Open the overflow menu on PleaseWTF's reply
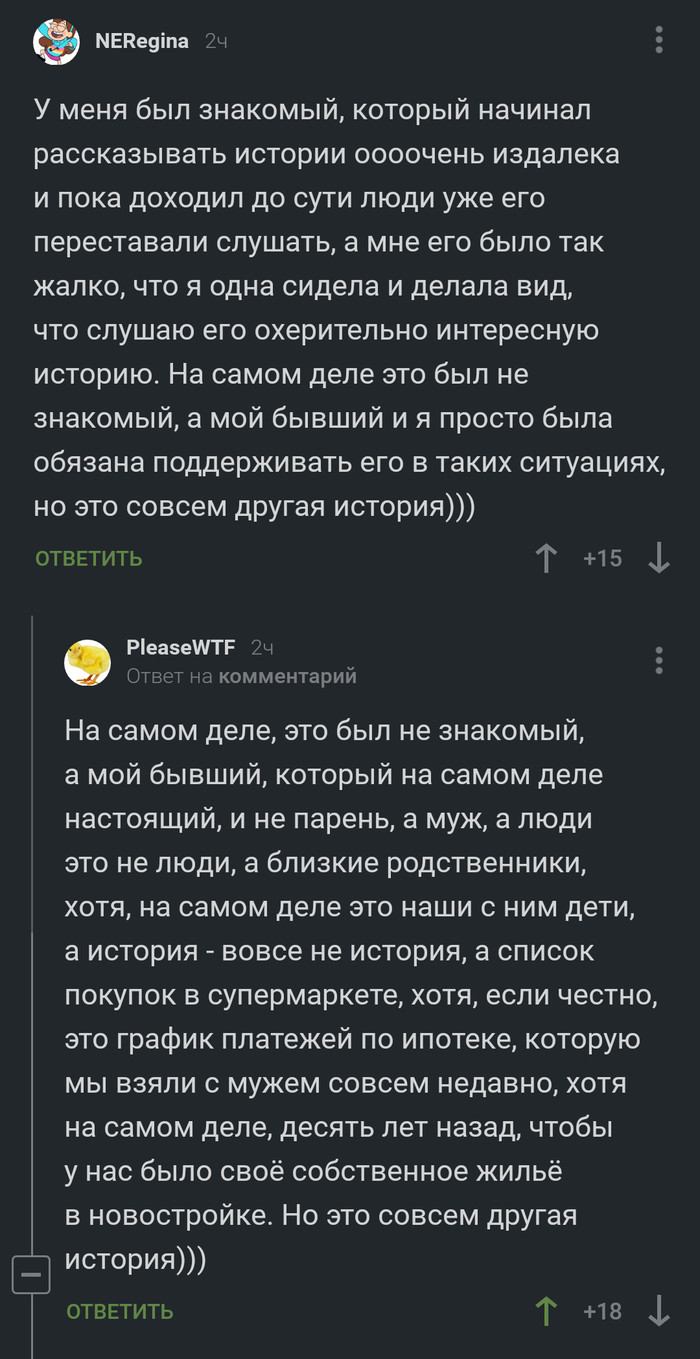Image resolution: width=700 pixels, height=1359 pixels. click(658, 660)
